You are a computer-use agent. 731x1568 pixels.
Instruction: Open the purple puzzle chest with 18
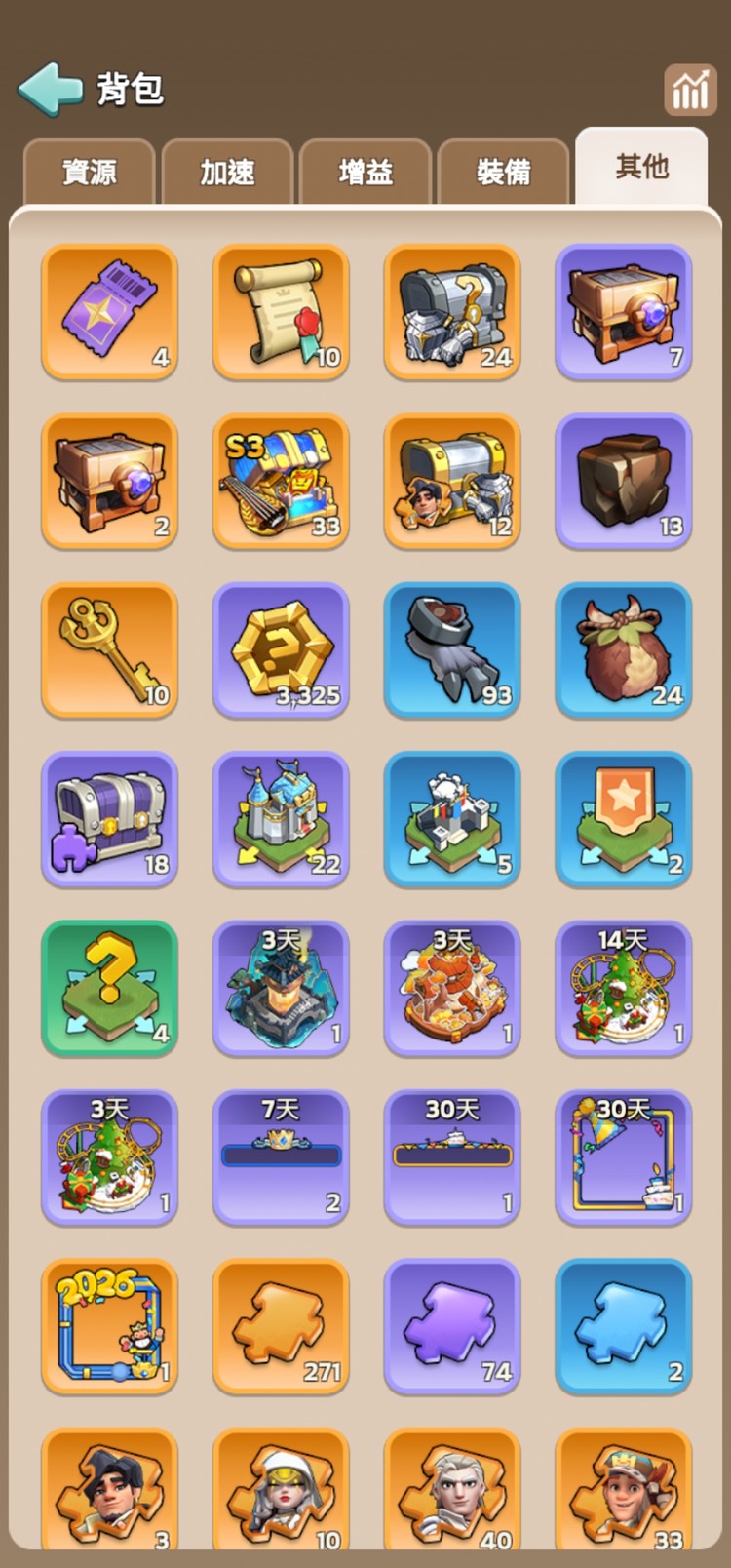coord(110,819)
